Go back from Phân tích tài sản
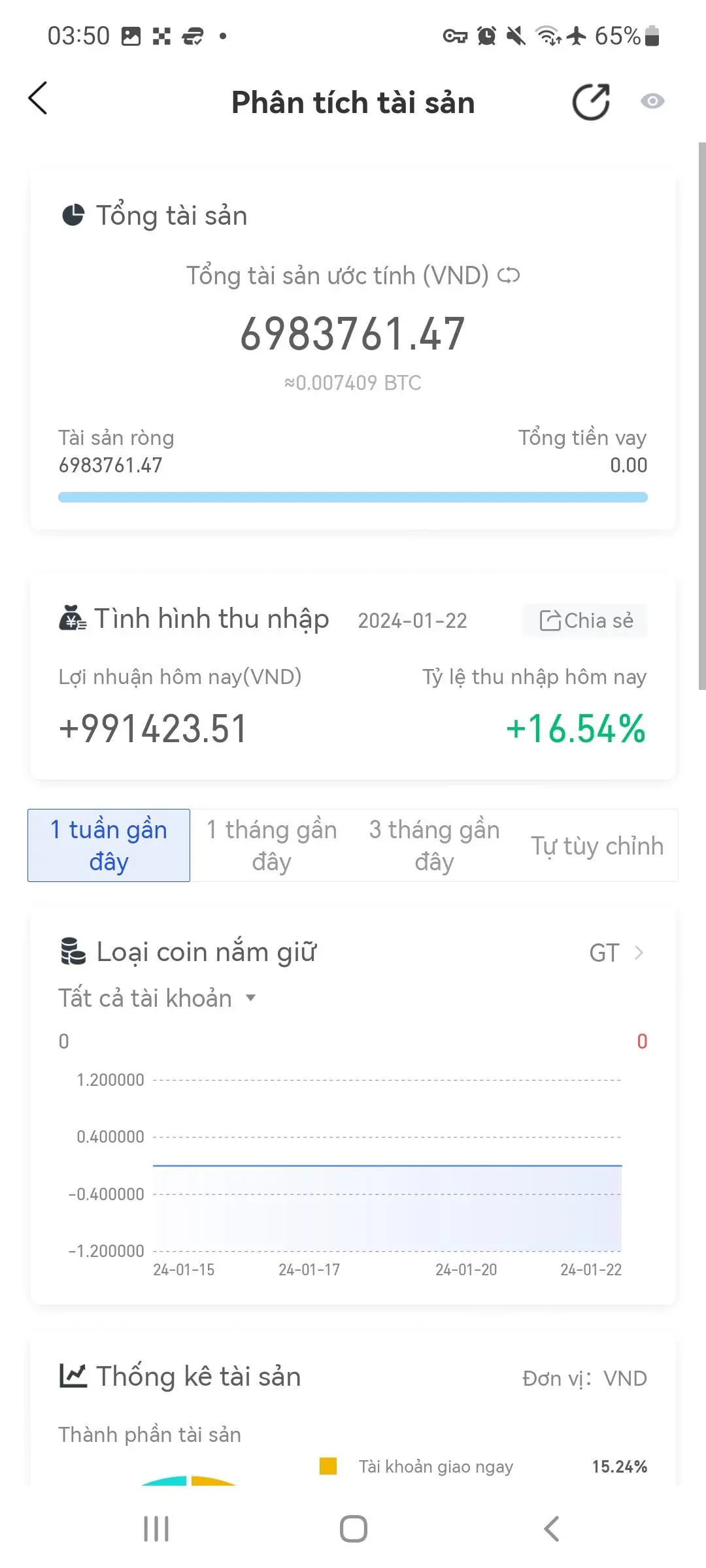706x1568 pixels. click(39, 99)
